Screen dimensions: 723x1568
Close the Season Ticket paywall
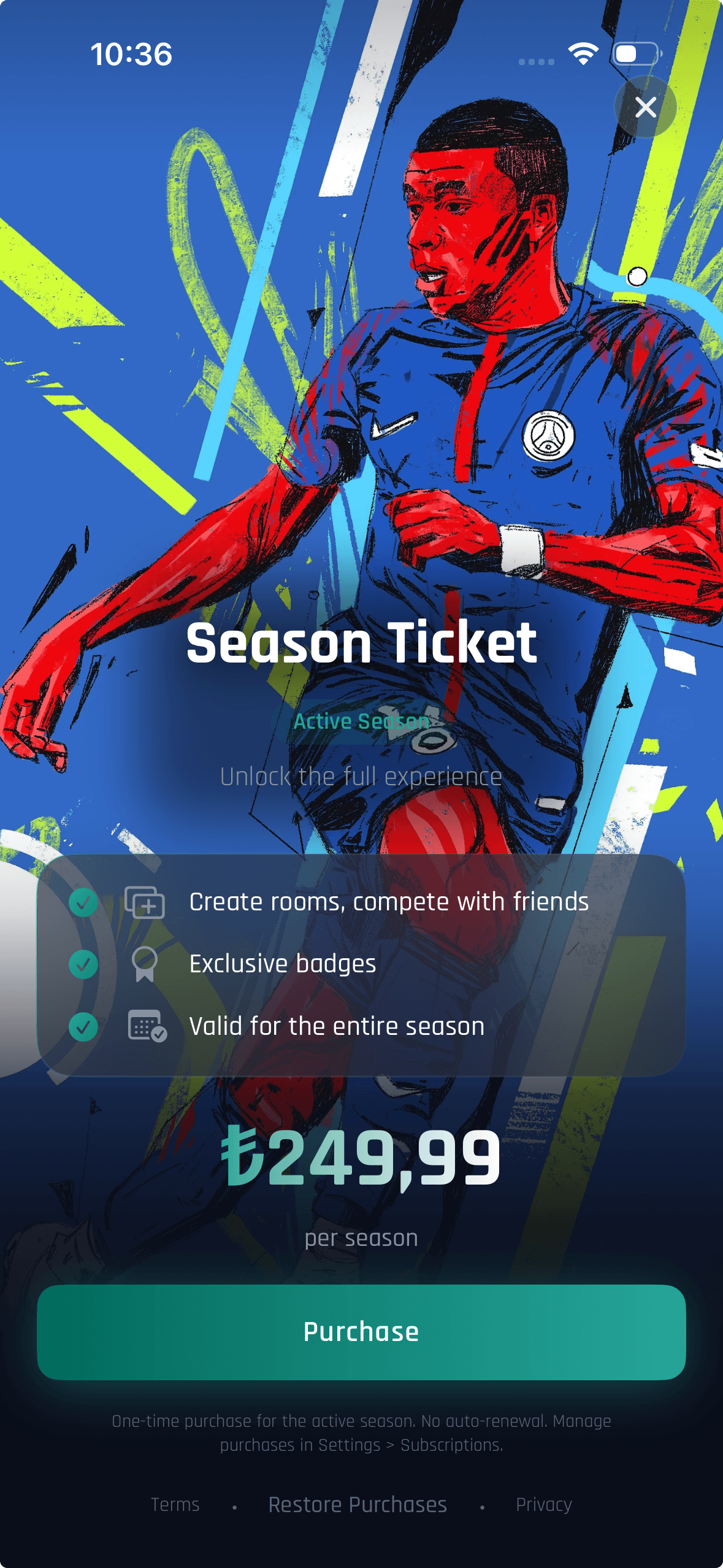(x=645, y=107)
